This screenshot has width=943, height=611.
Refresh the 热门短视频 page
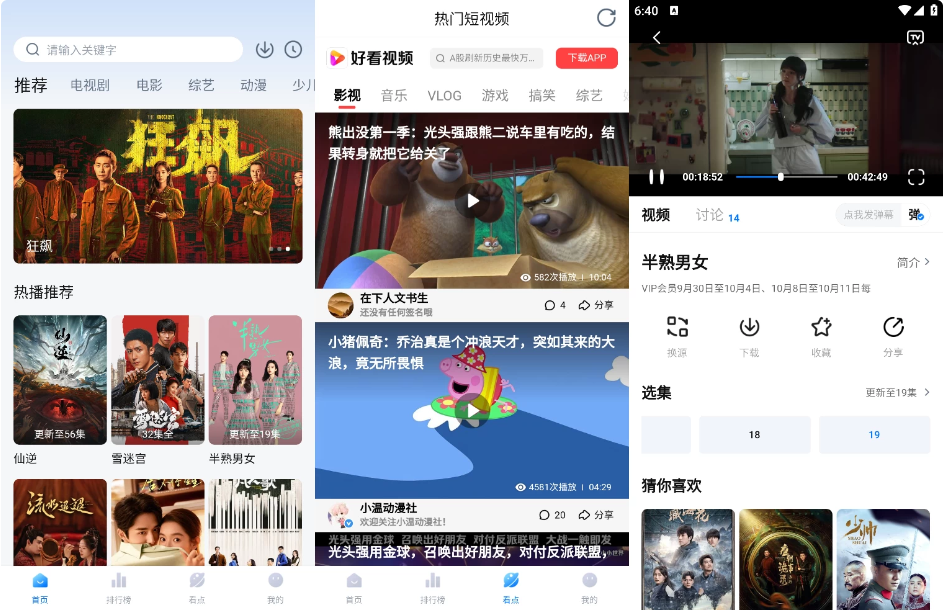(x=606, y=18)
